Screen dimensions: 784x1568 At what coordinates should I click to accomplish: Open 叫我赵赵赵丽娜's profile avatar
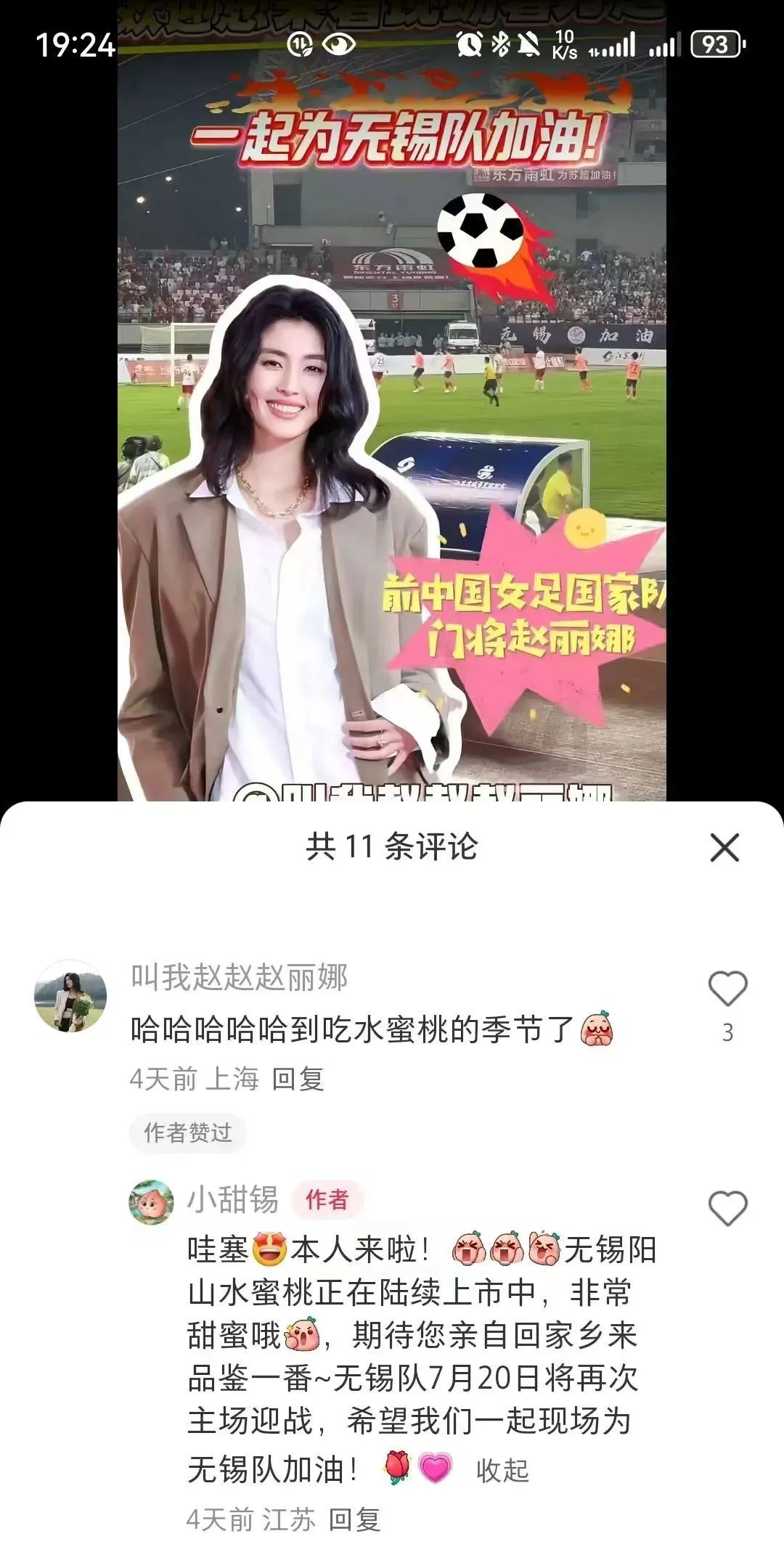[70, 996]
